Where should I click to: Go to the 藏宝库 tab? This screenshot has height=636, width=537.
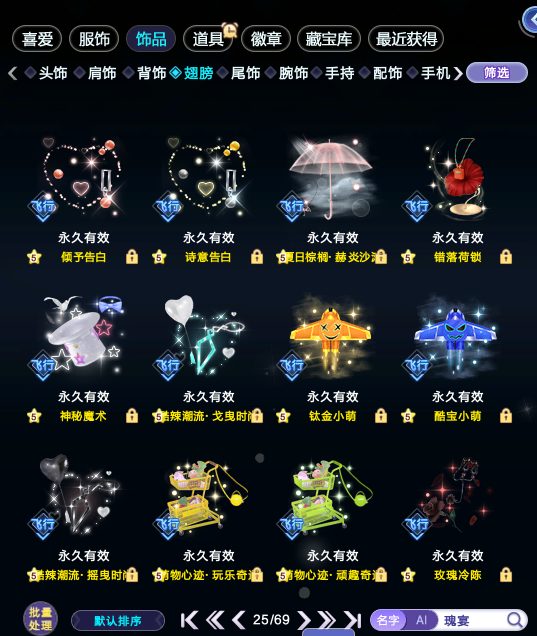click(x=329, y=39)
